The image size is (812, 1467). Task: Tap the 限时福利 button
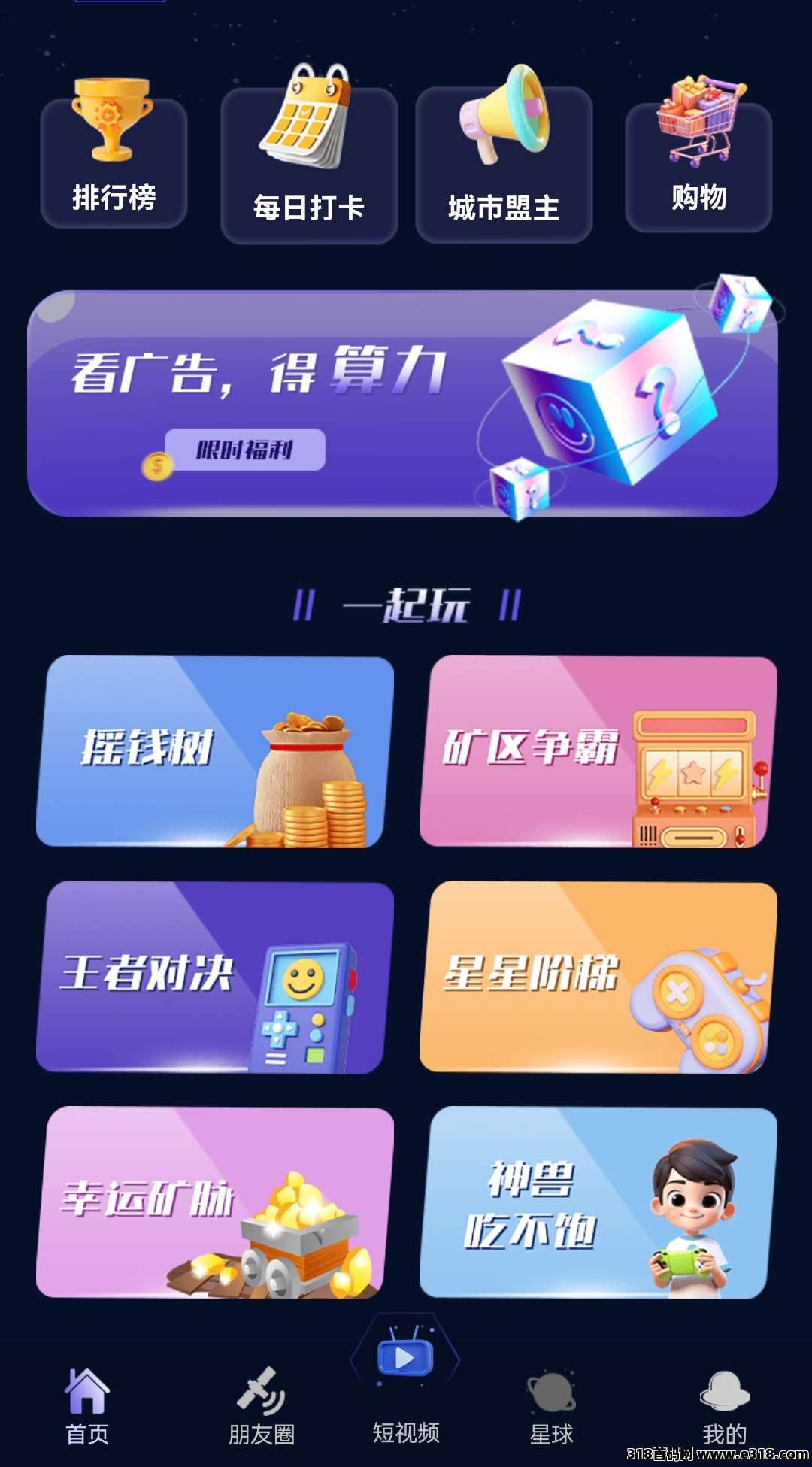(245, 450)
